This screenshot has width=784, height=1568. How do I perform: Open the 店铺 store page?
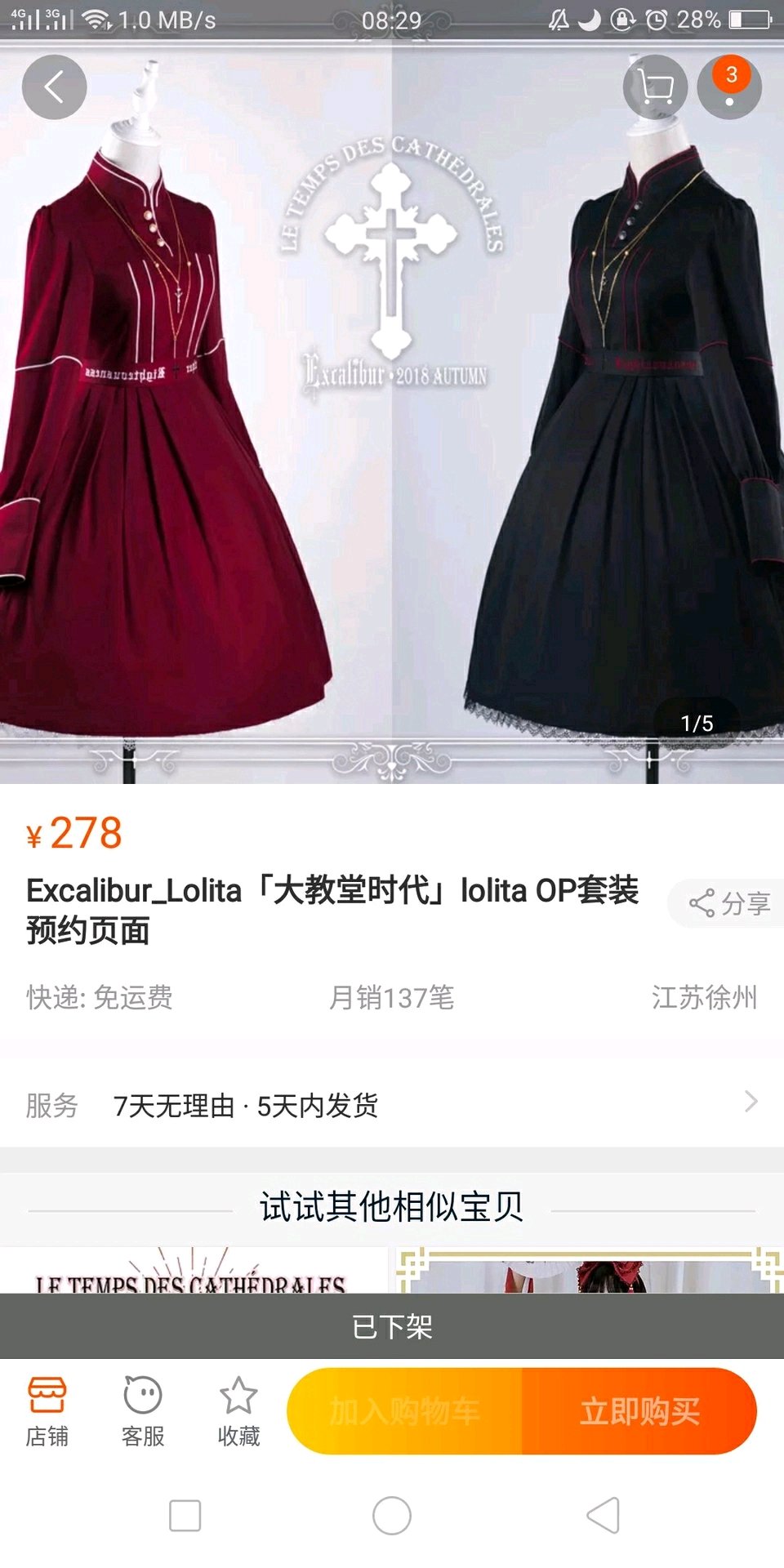47,1411
